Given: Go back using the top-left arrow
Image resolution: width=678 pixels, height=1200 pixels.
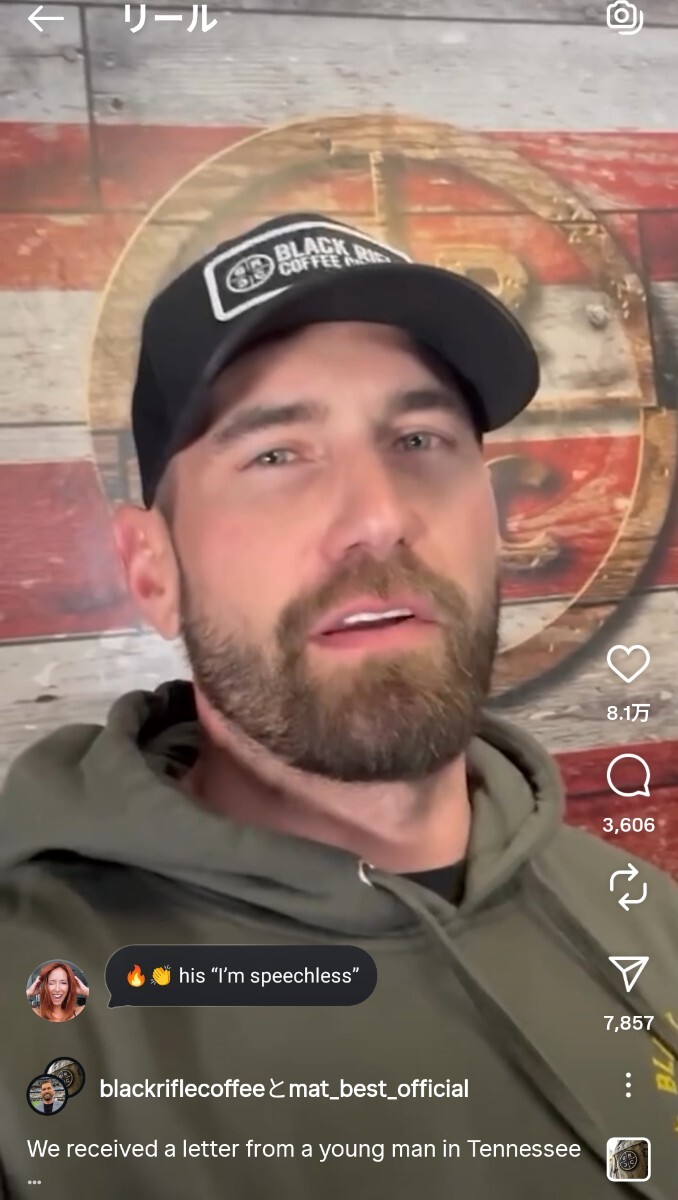Looking at the screenshot, I should pyautogui.click(x=45, y=19).
